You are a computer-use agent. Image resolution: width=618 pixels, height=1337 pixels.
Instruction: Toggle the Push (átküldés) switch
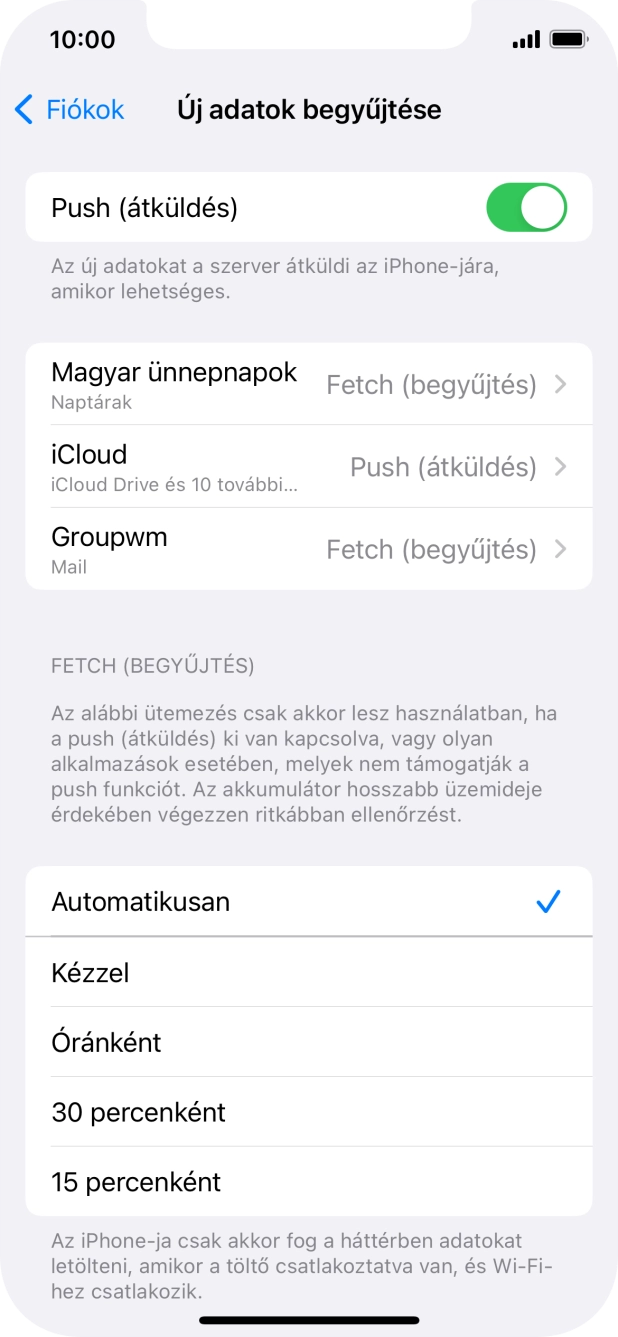[526, 208]
